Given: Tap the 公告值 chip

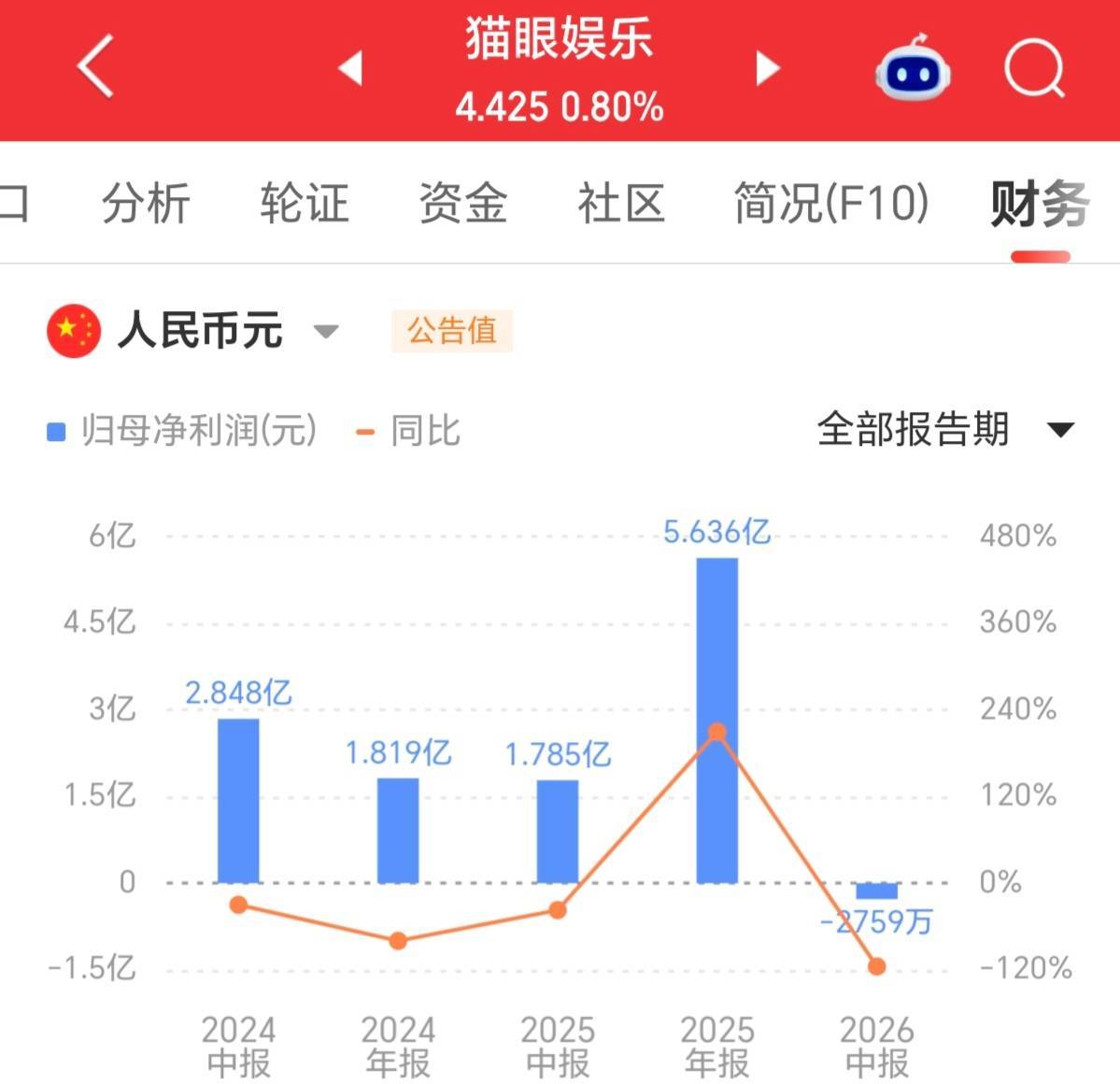Looking at the screenshot, I should tap(451, 331).
